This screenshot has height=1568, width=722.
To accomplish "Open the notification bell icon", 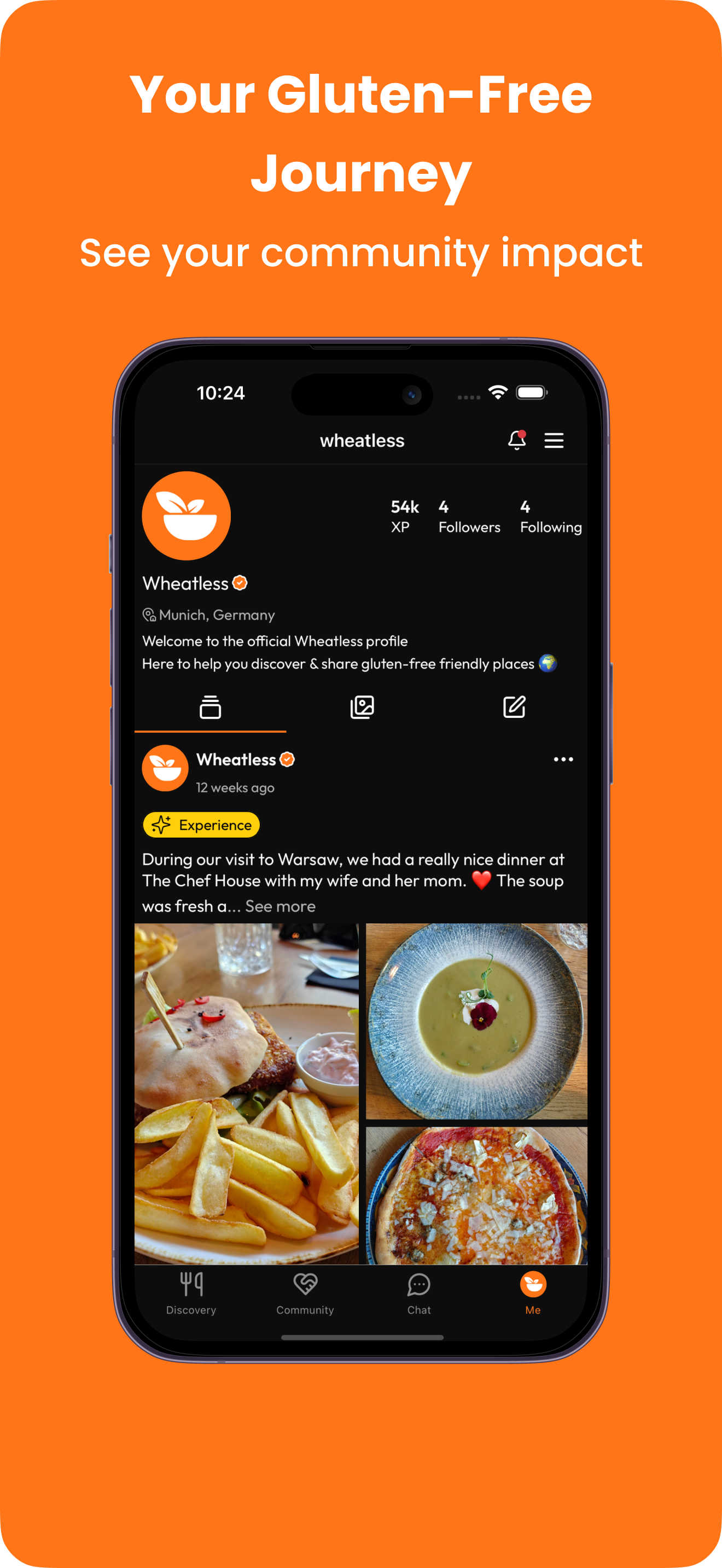I will pyautogui.click(x=518, y=441).
